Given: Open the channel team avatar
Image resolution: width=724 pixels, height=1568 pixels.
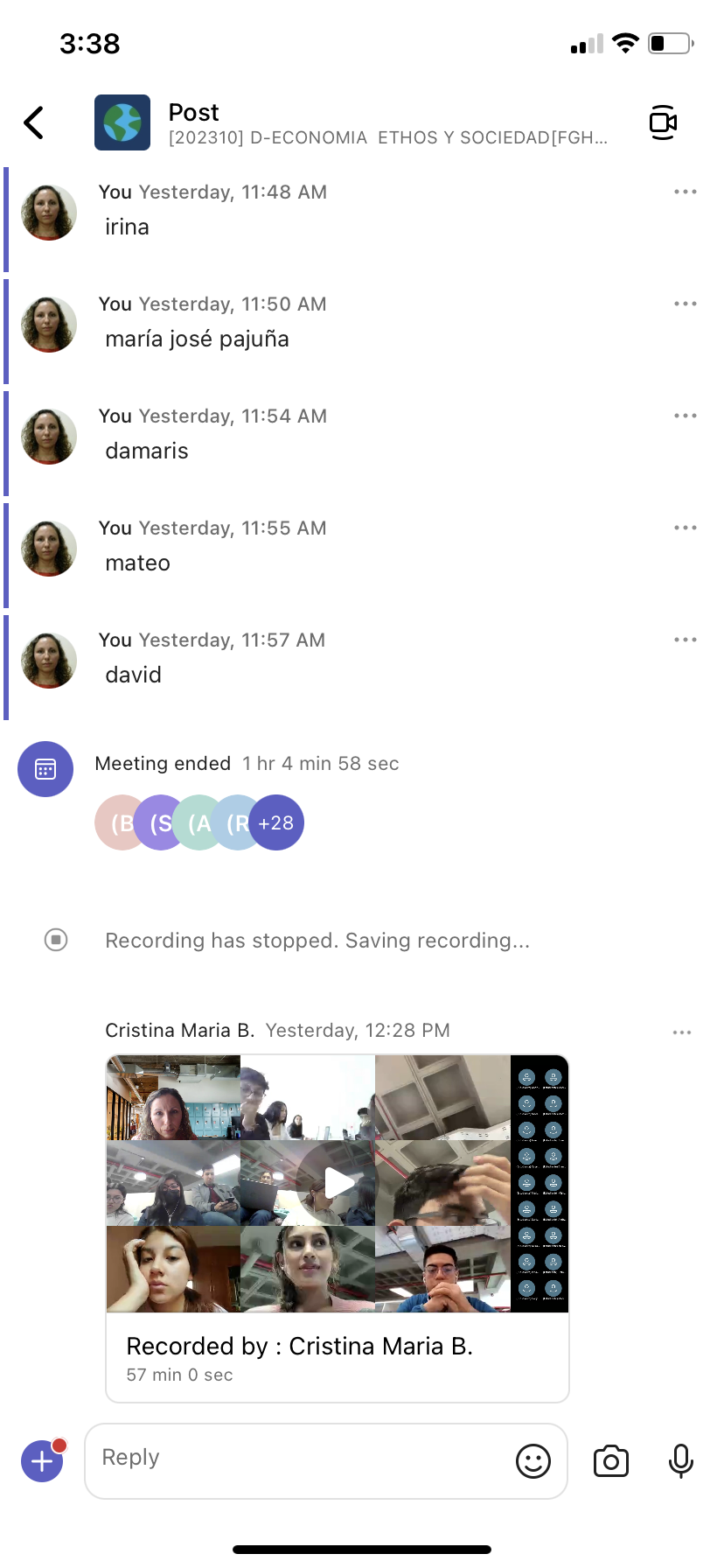Looking at the screenshot, I should [122, 122].
